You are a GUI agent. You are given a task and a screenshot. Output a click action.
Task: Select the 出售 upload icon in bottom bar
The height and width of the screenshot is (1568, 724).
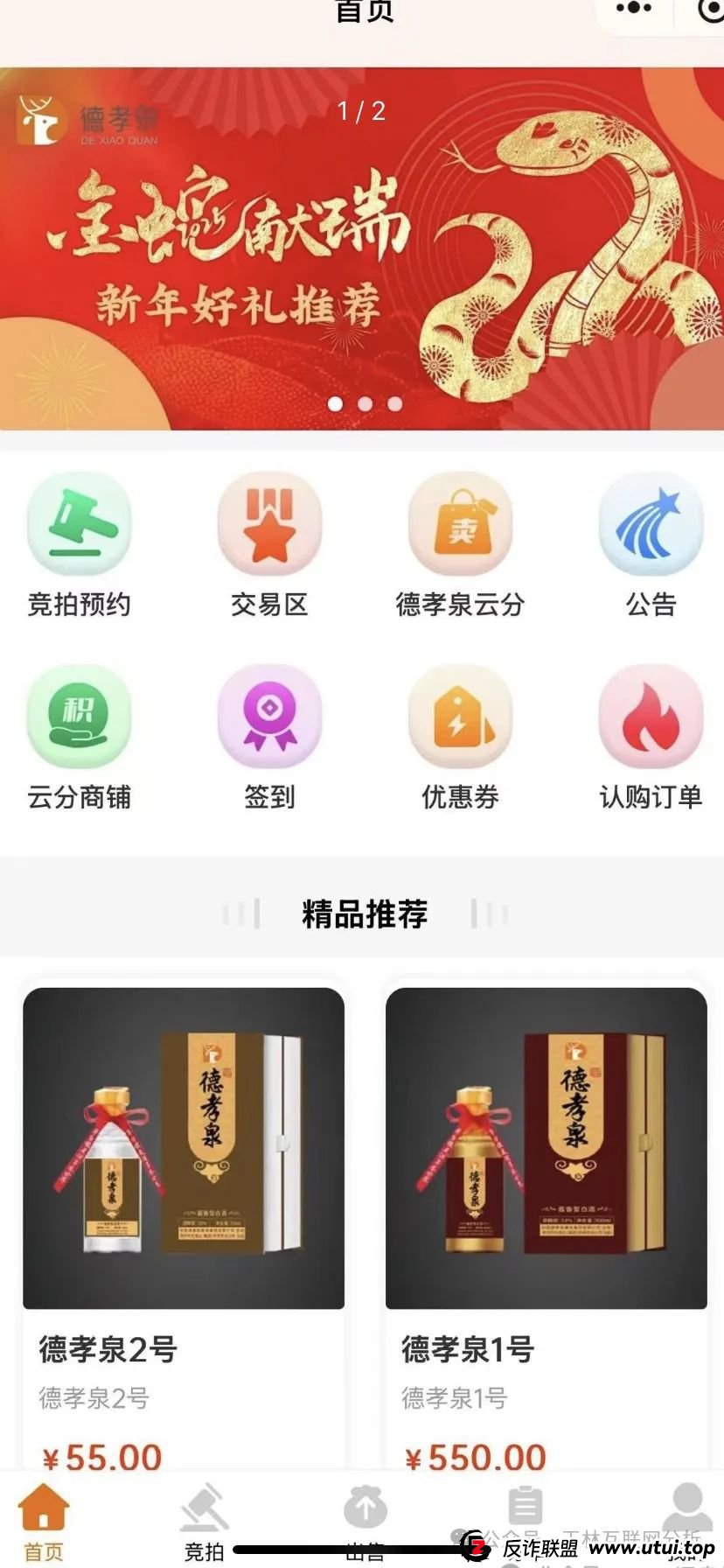point(365,1507)
